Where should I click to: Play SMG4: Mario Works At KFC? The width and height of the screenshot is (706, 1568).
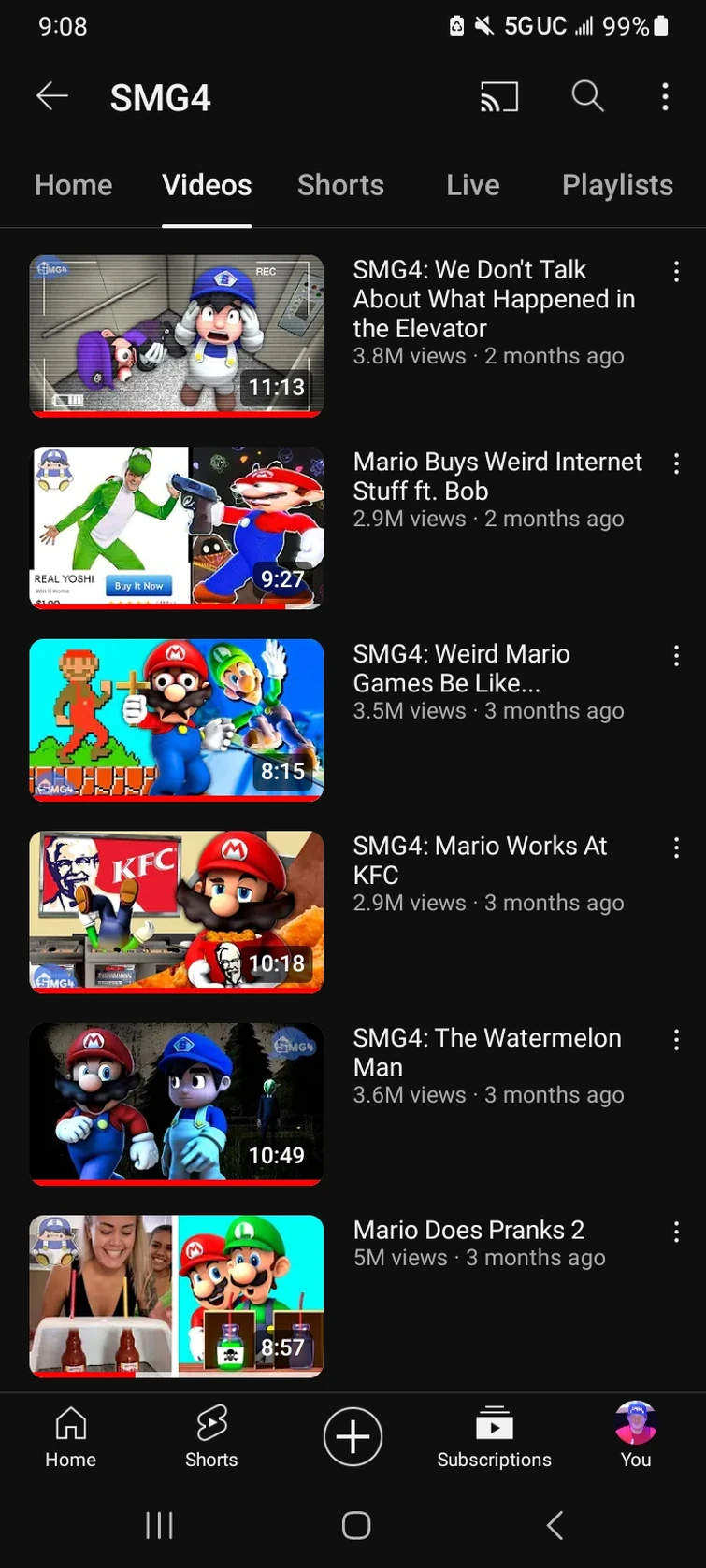tap(176, 910)
